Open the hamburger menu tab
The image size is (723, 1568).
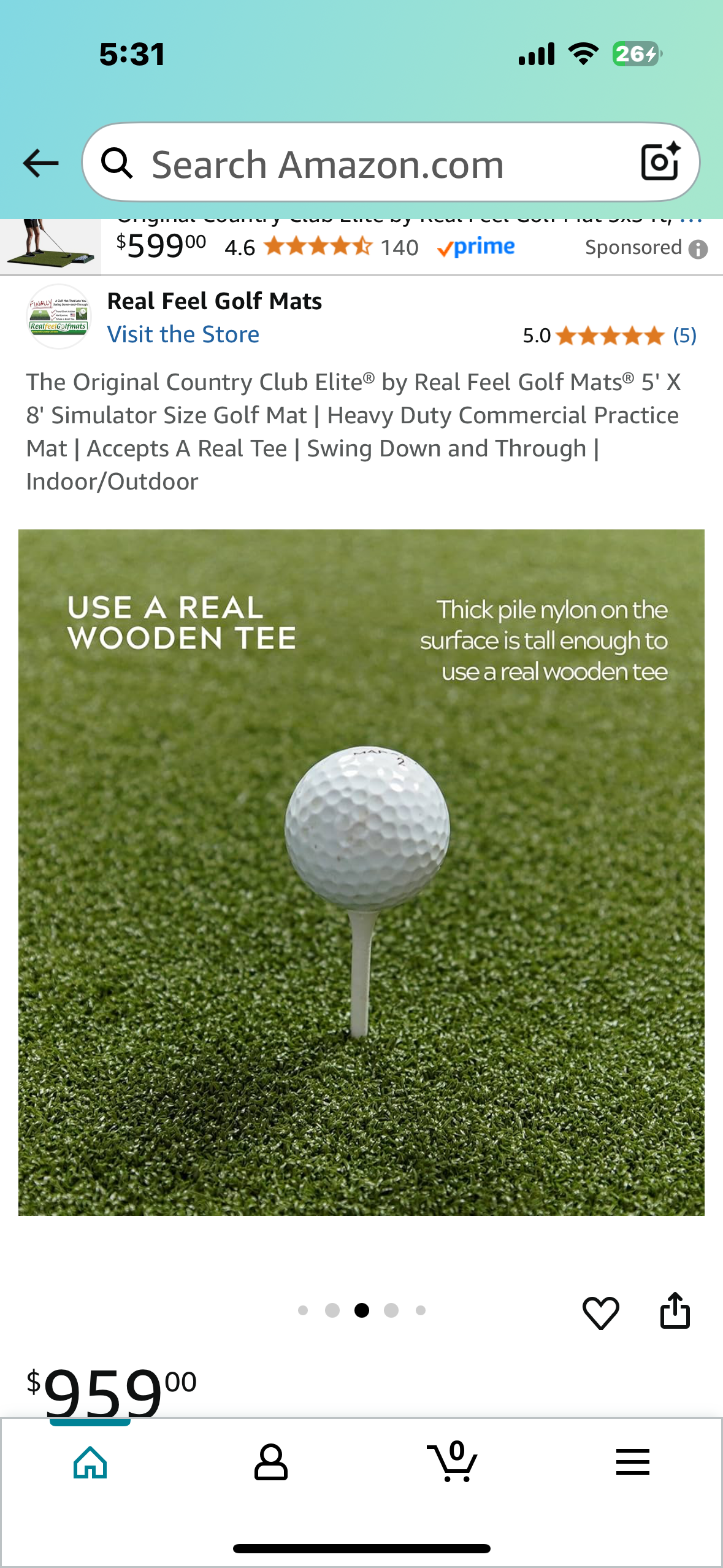(632, 1462)
